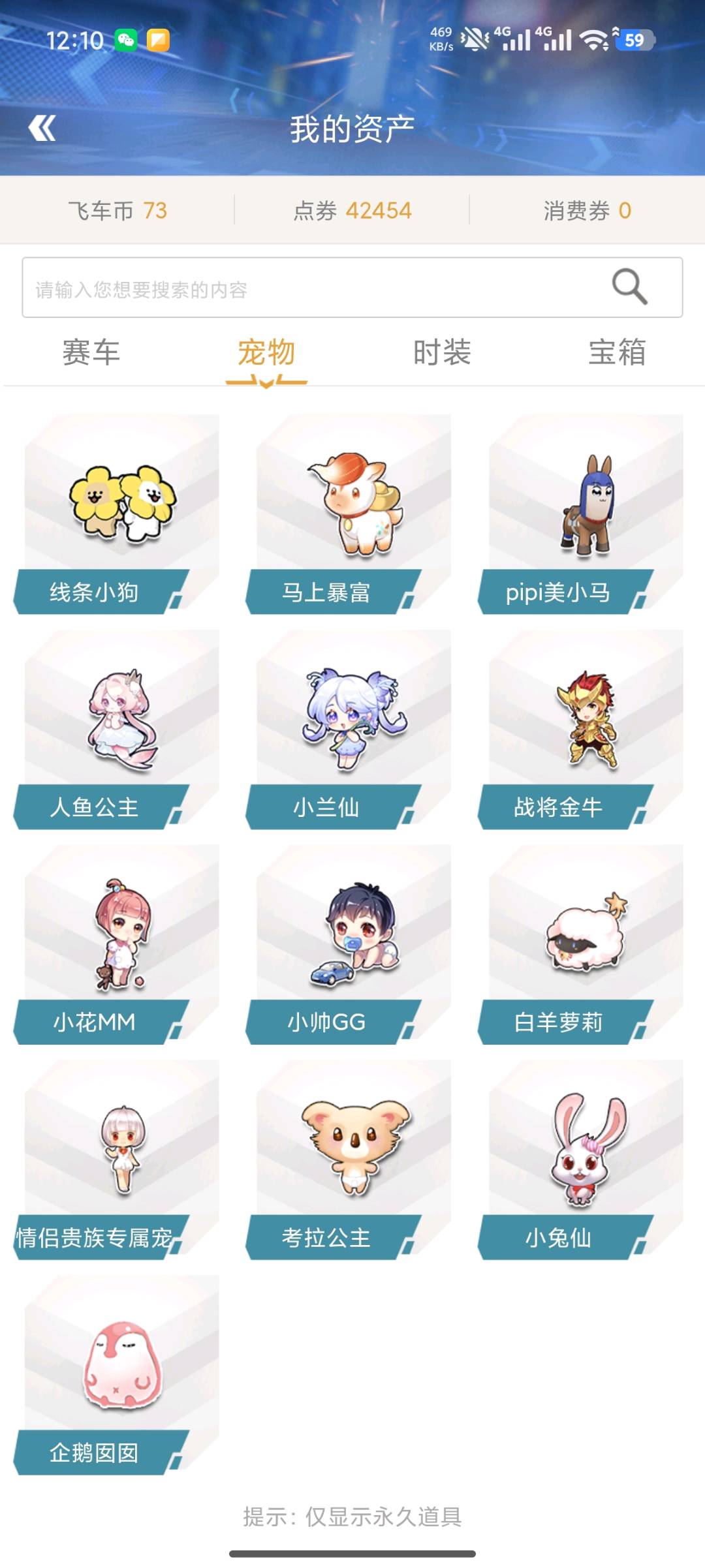Screen dimensions: 705x1568
Task: View the 马上暴富 pet
Action: (x=349, y=514)
